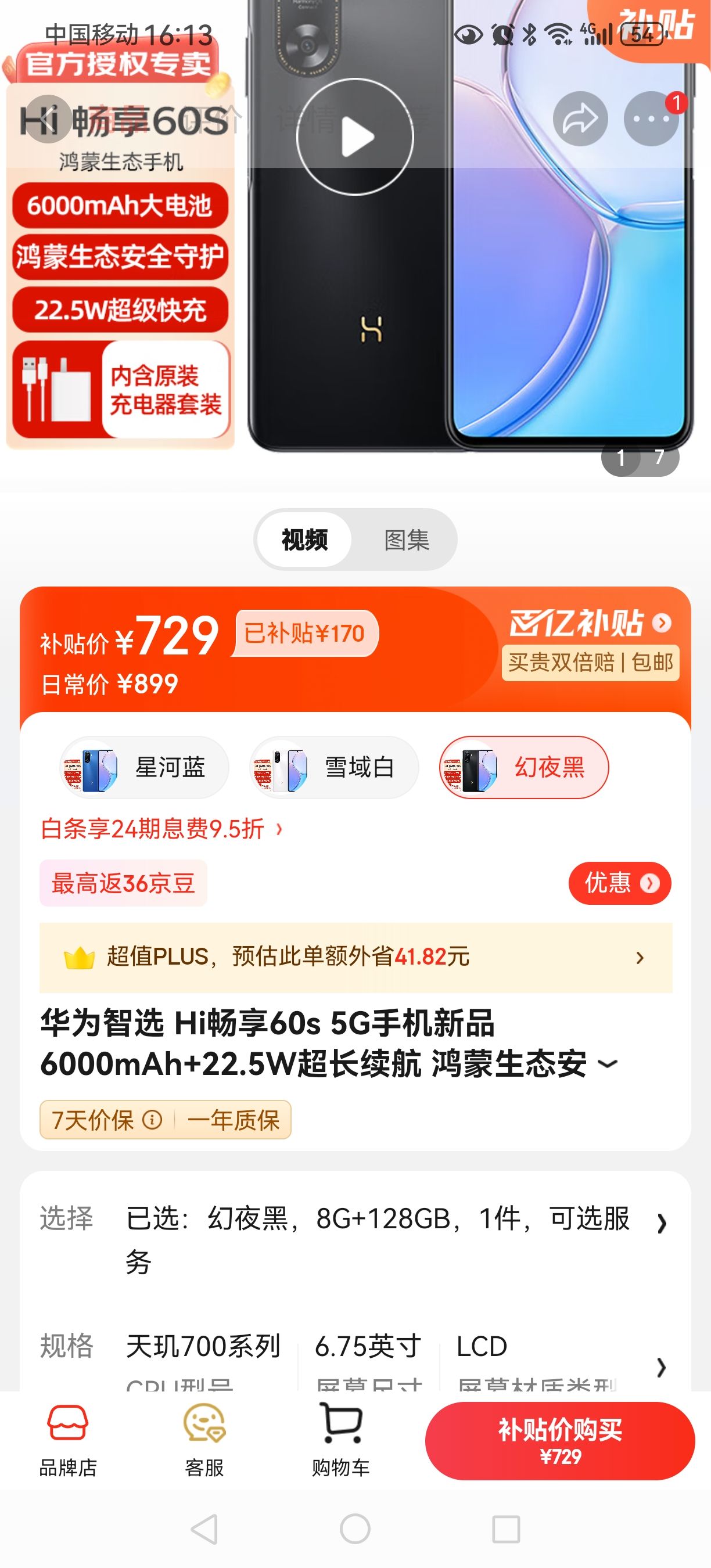This screenshot has height=1568, width=711.
Task: Tap the 优惠 button
Action: [619, 883]
